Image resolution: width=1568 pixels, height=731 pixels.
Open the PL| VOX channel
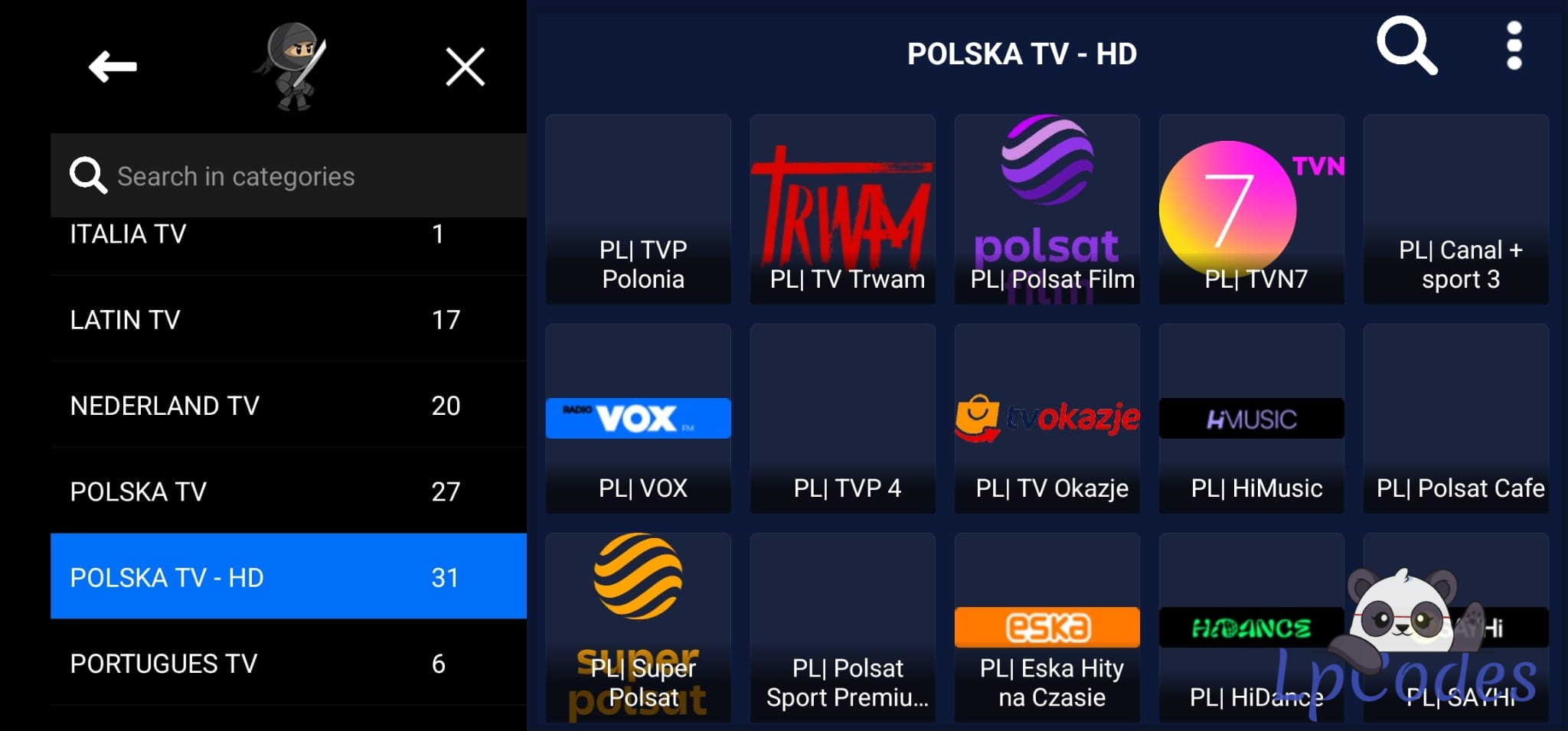[638, 419]
